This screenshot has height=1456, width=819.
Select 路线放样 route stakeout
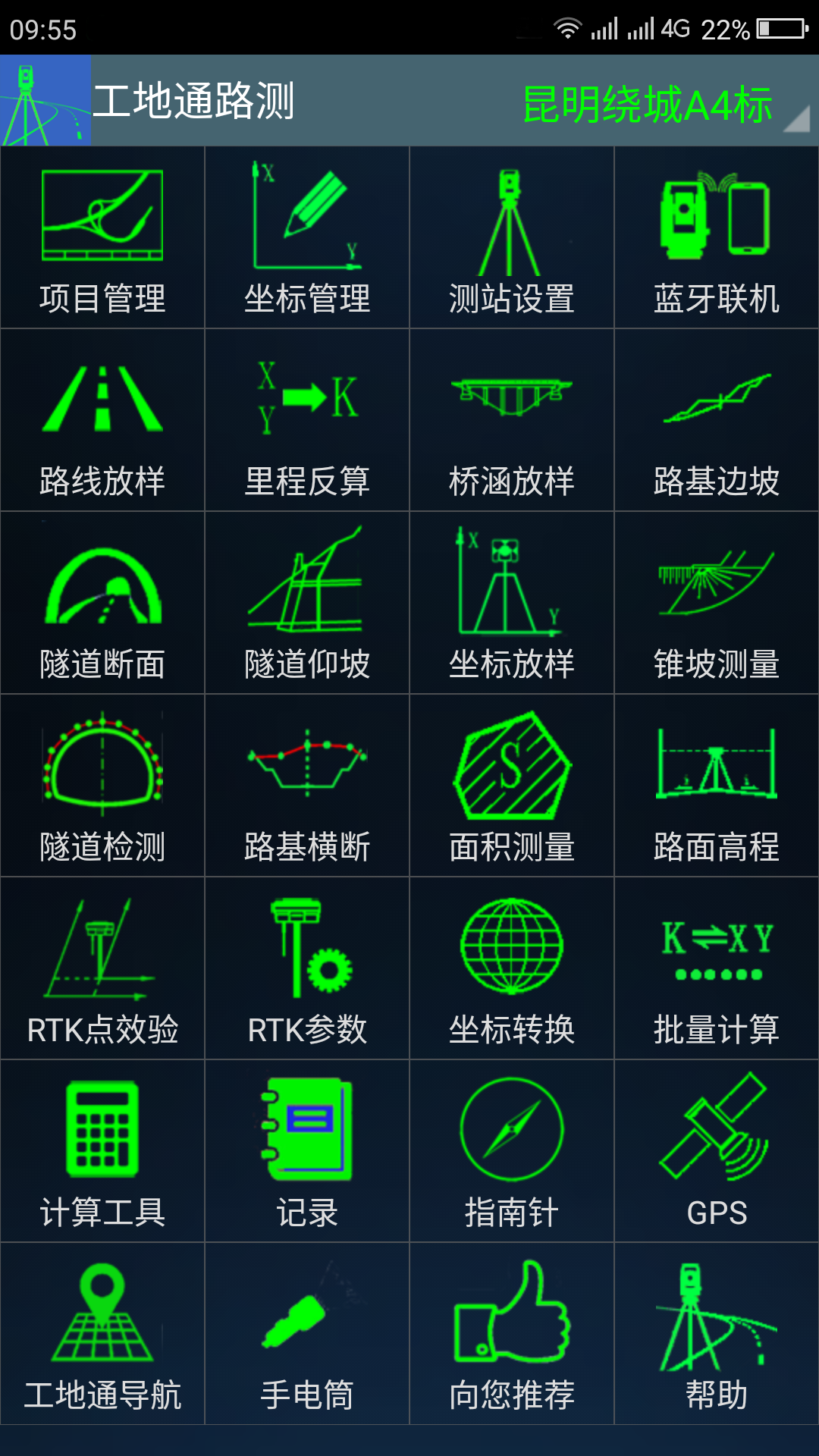point(102,421)
